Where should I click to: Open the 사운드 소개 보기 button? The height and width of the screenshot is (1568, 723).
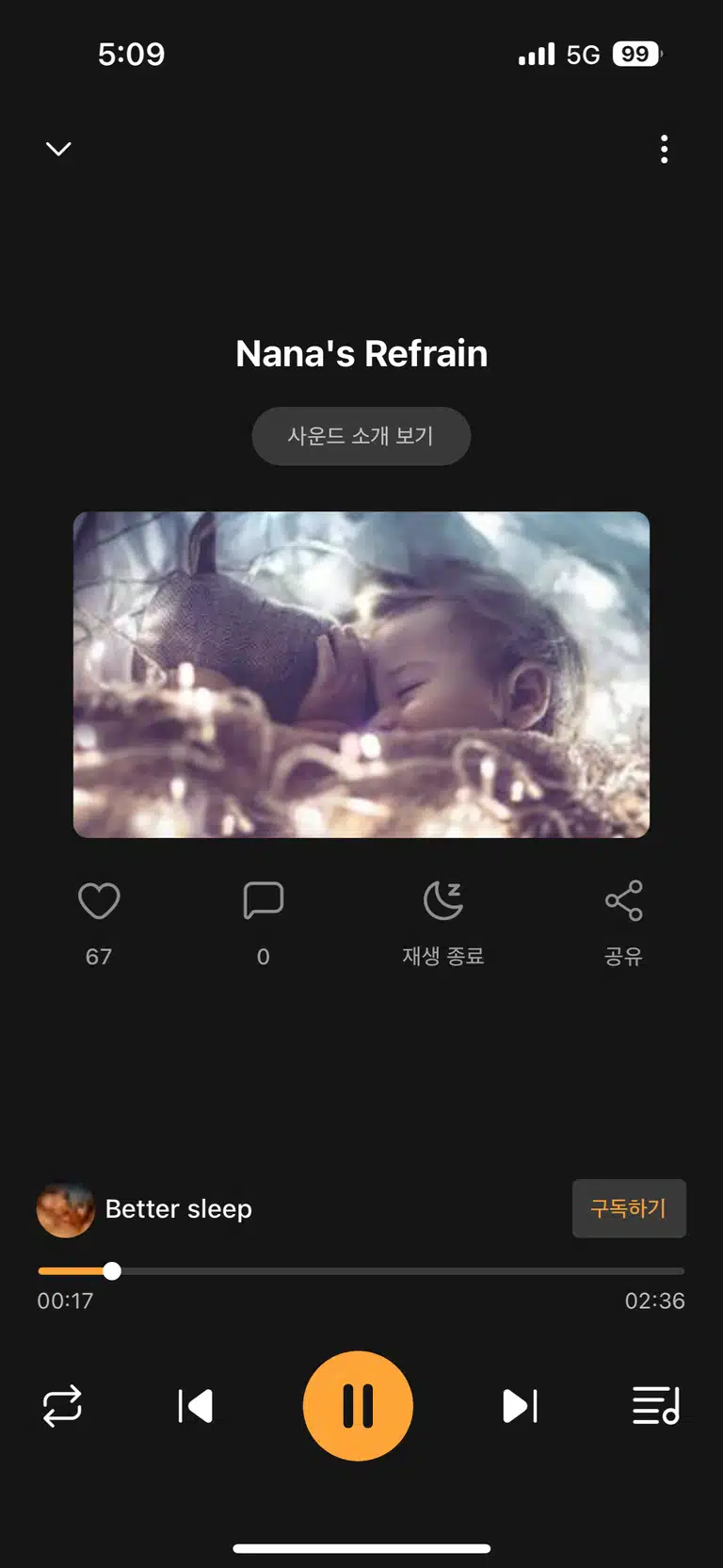pyautogui.click(x=361, y=436)
